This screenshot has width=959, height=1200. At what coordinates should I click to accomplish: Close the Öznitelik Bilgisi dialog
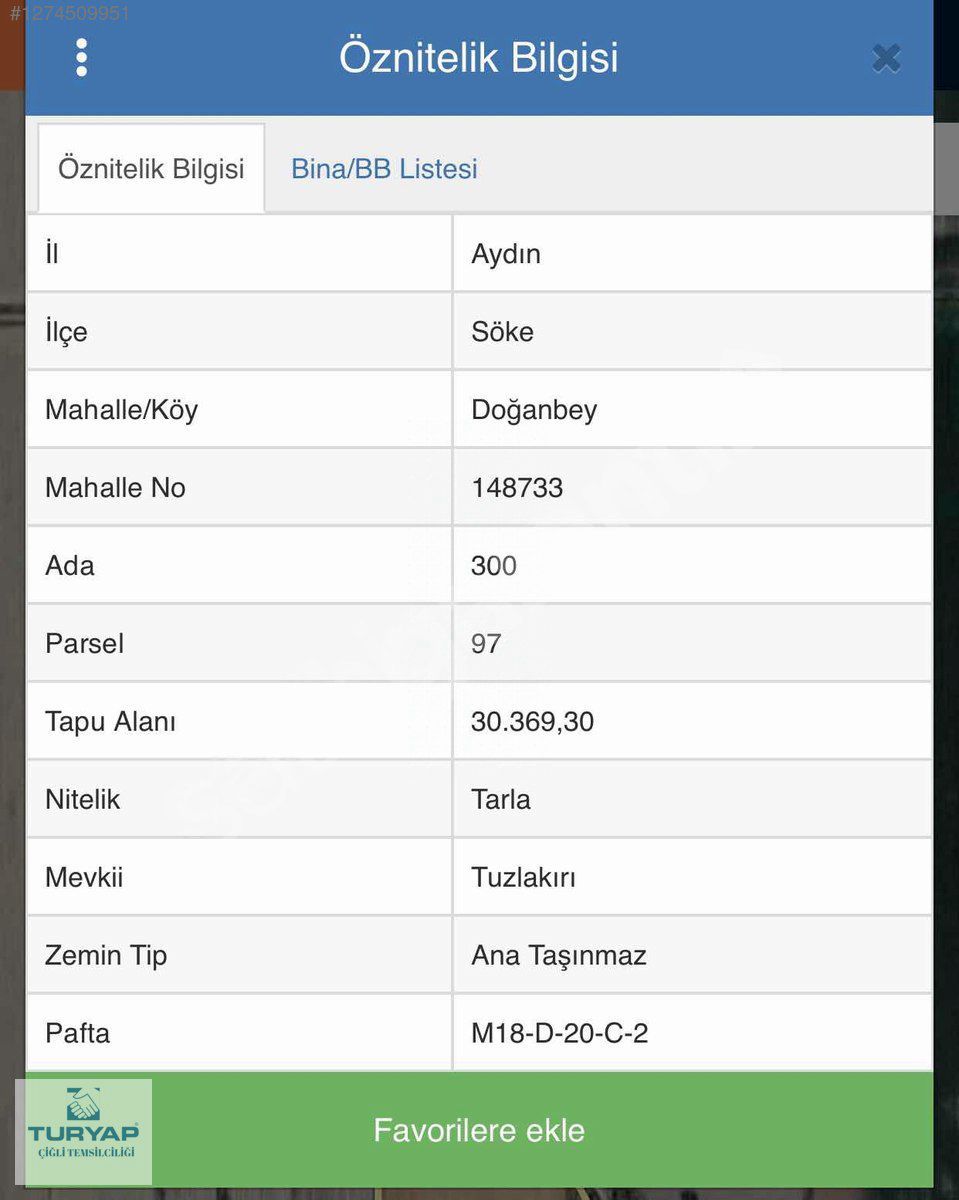pos(886,58)
